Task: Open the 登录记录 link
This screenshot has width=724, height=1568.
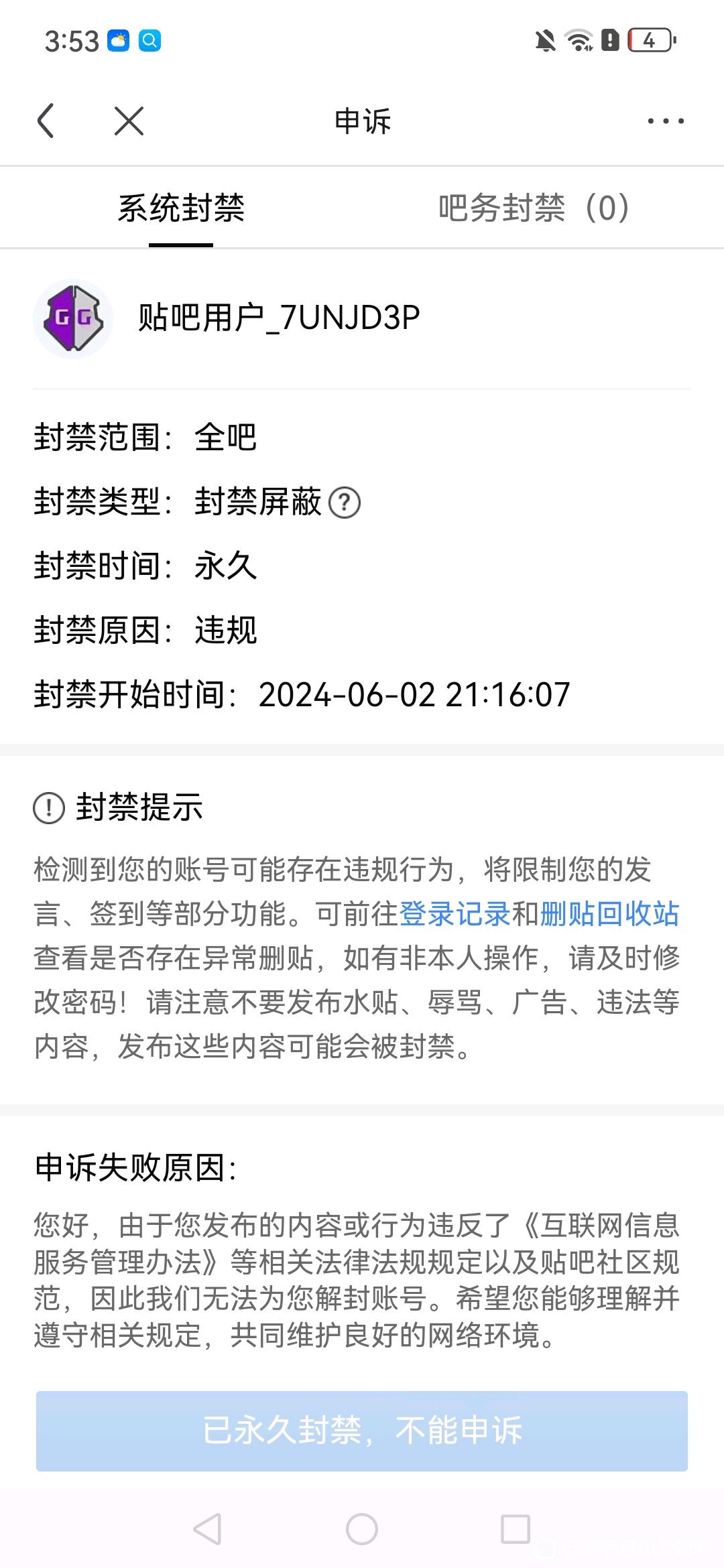Action: pyautogui.click(x=455, y=914)
